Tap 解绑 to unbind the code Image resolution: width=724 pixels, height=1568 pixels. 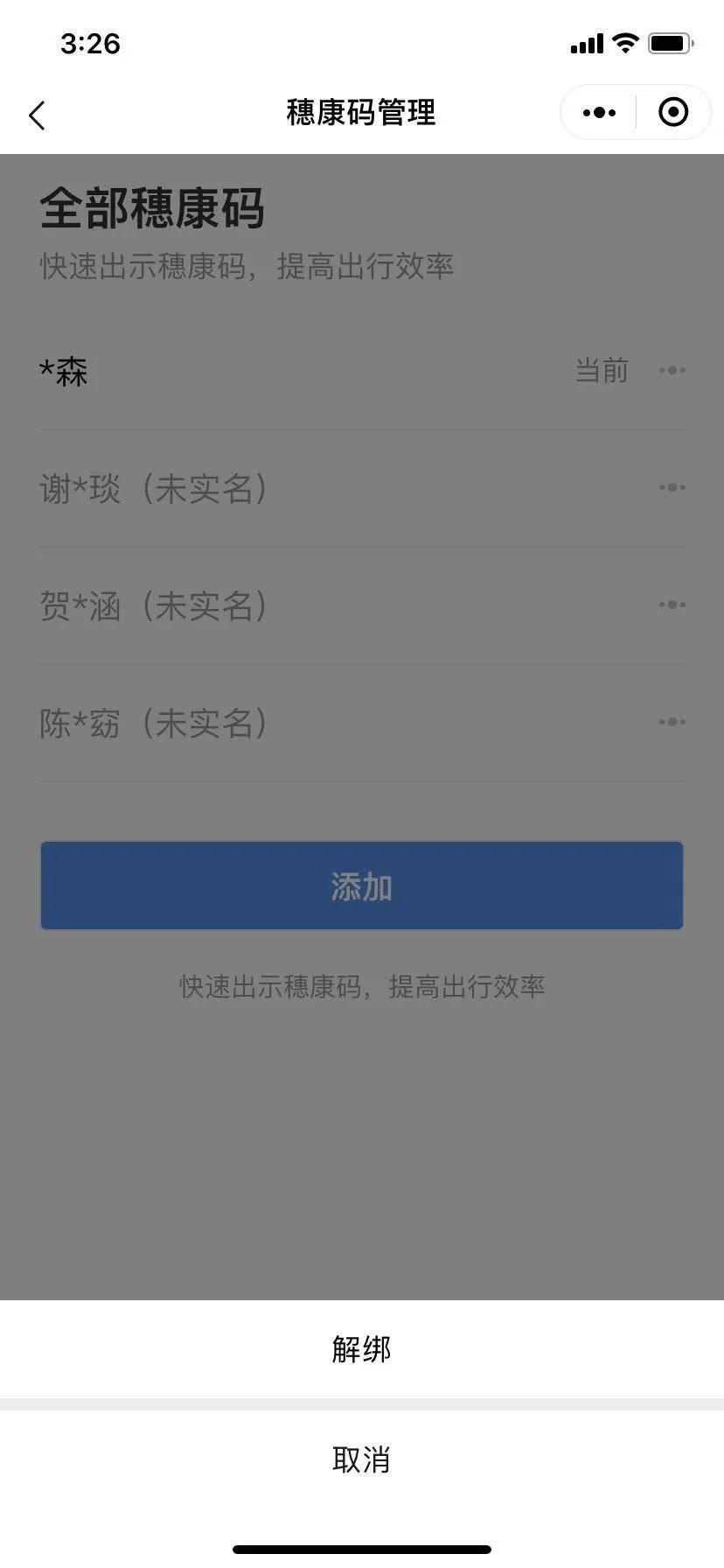tap(361, 1348)
